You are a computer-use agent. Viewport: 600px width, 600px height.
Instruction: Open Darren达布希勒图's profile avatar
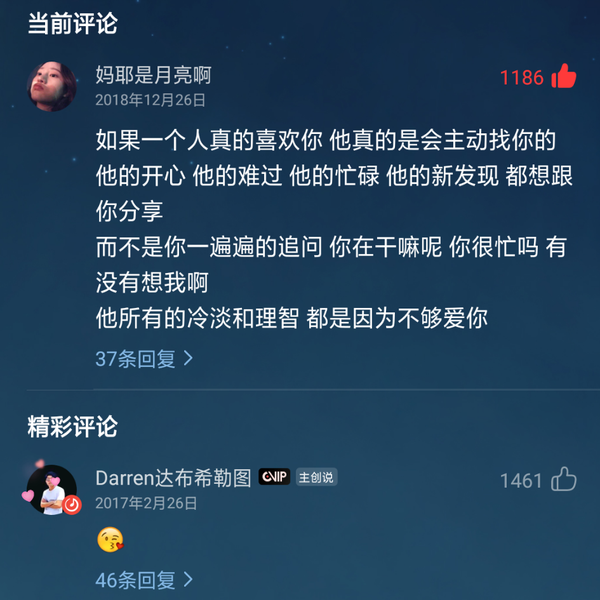52,490
